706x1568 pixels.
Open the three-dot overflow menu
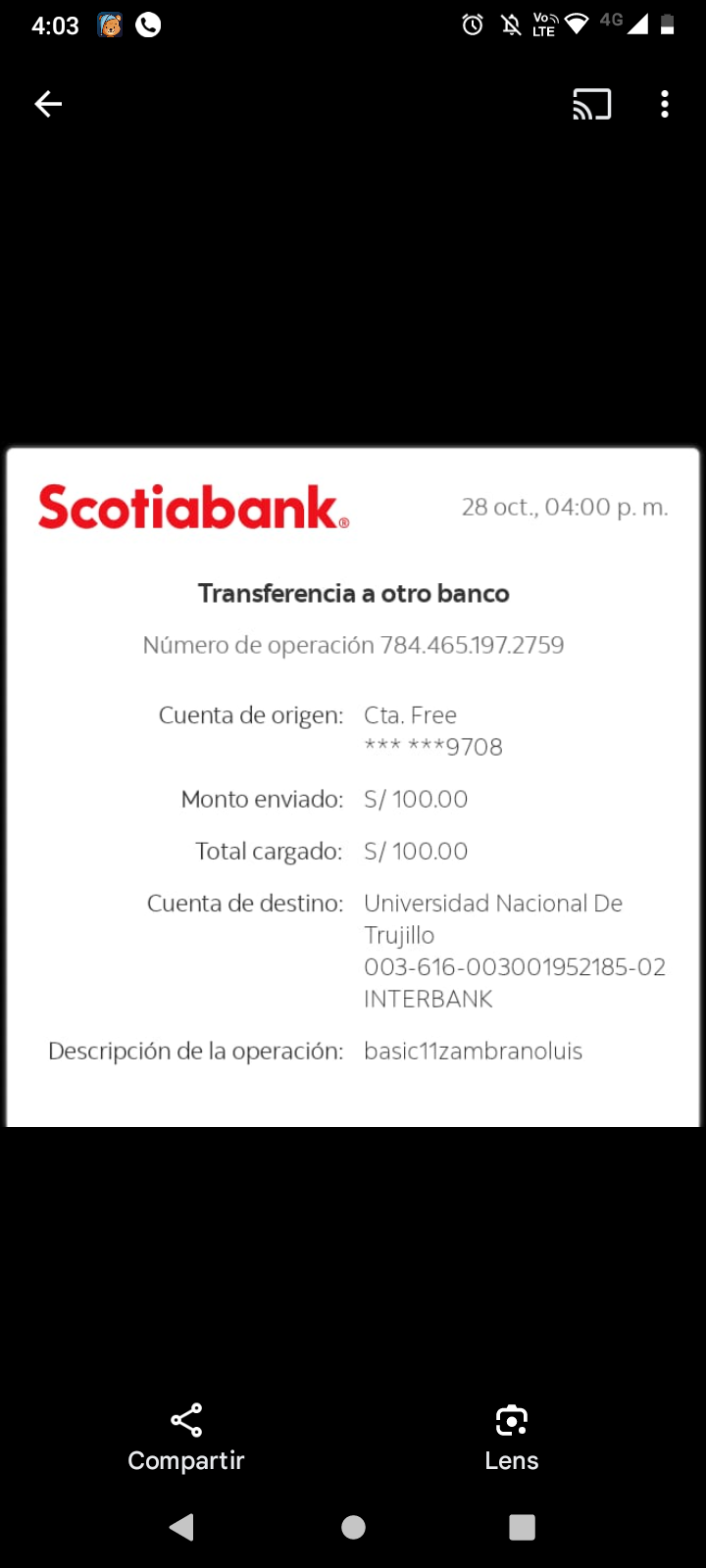[x=665, y=104]
